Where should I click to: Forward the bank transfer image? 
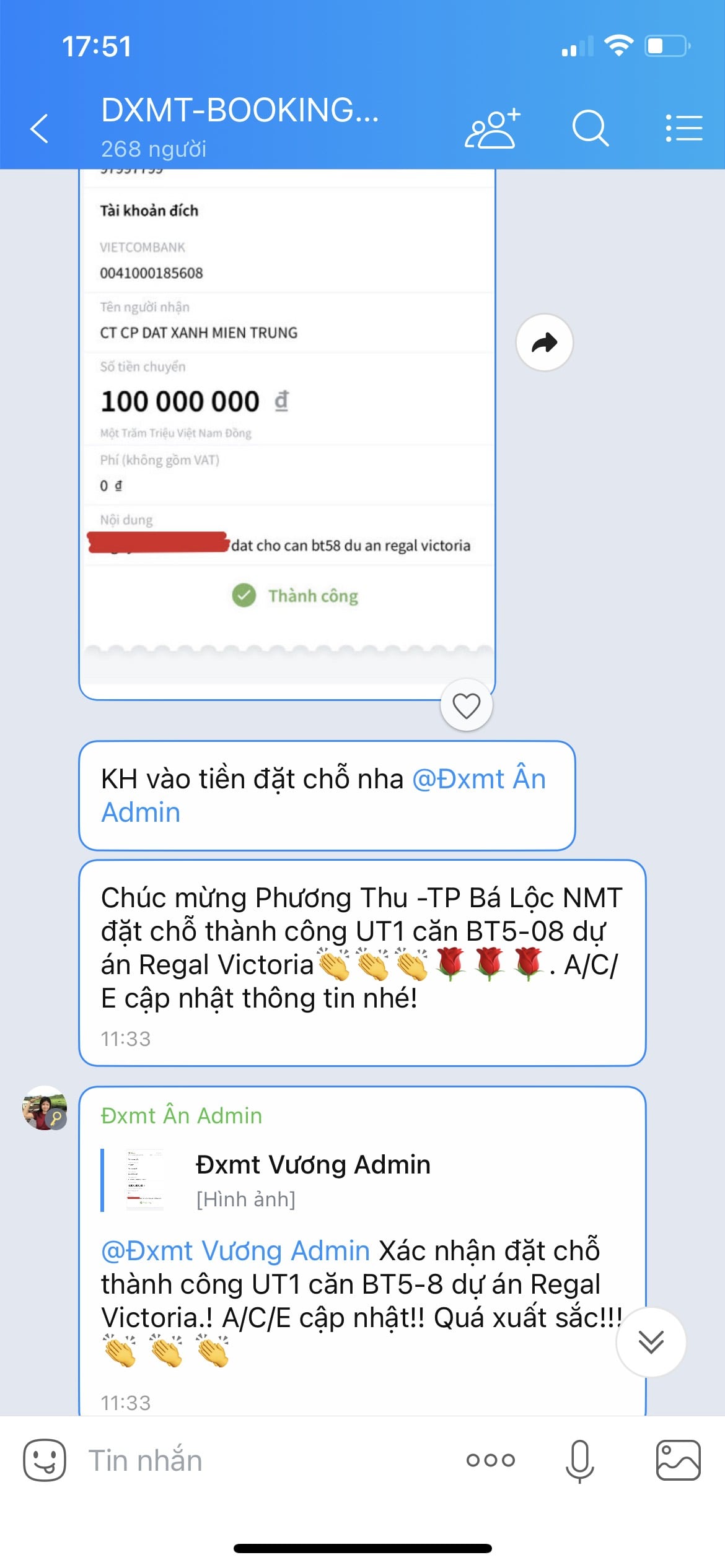[x=544, y=342]
